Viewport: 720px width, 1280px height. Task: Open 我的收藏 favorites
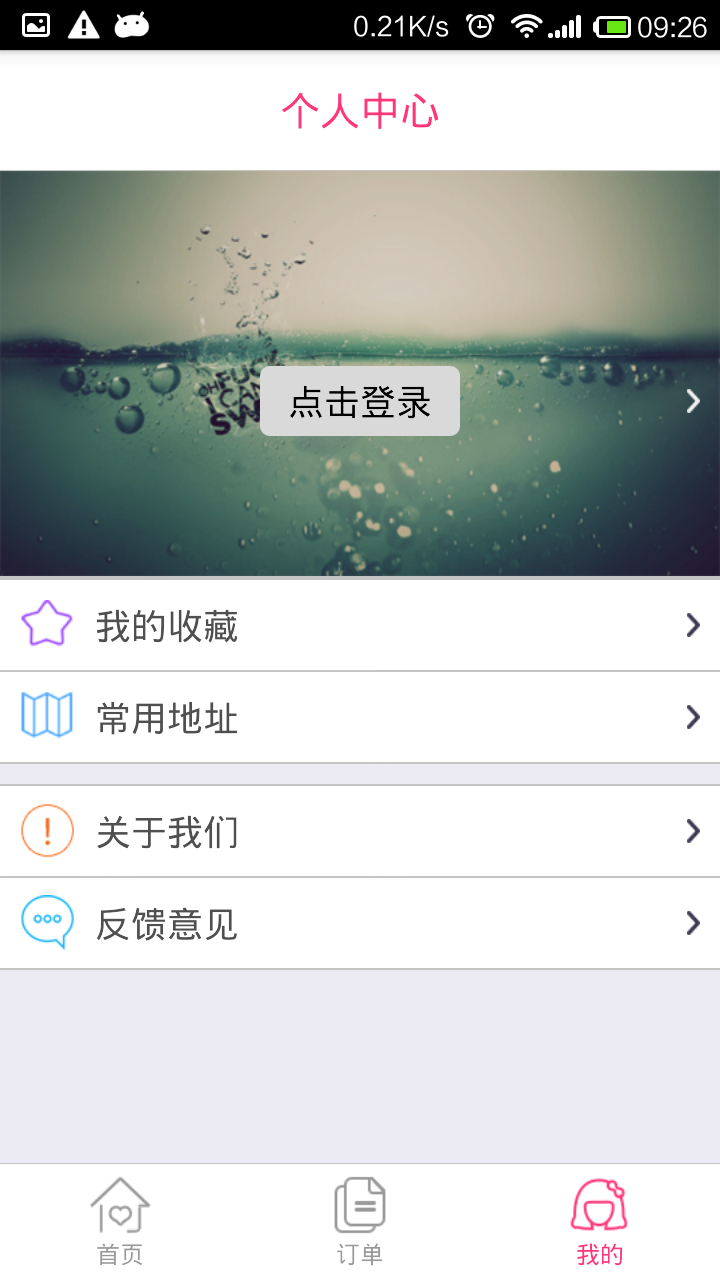coord(360,626)
